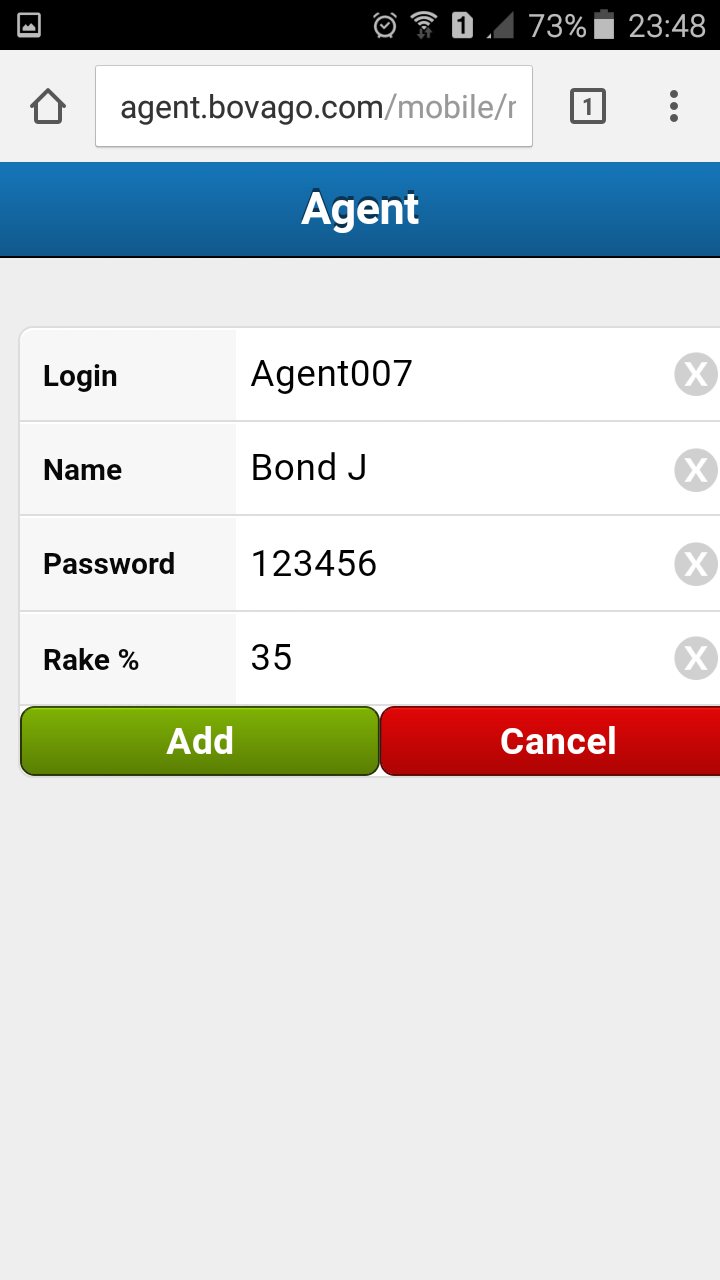Edit the Login field
Screen dimensions: 720x1280
tap(450, 375)
